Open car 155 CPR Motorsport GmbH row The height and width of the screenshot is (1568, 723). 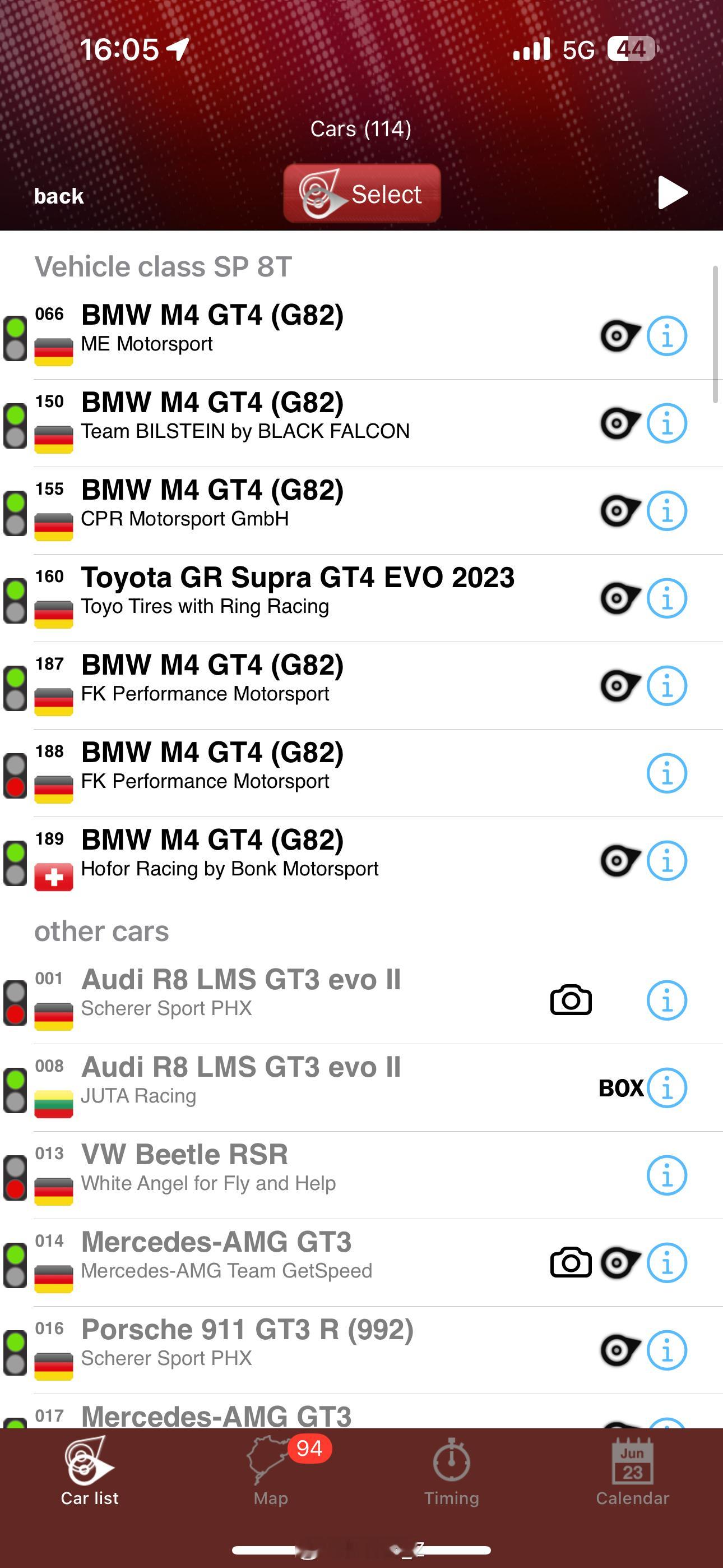(x=361, y=511)
